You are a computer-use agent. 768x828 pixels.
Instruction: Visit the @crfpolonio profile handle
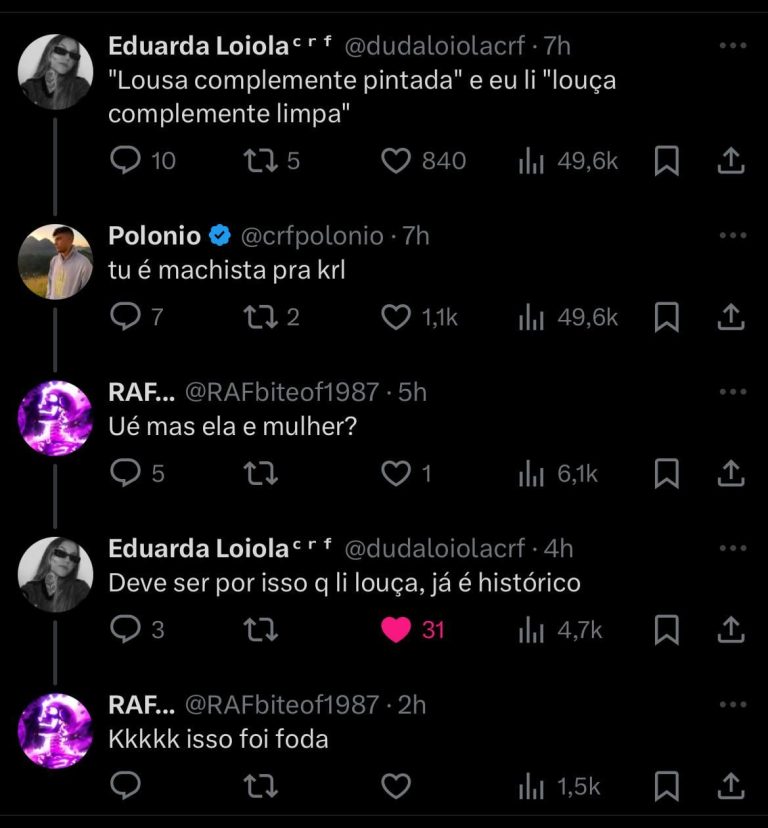coord(311,236)
